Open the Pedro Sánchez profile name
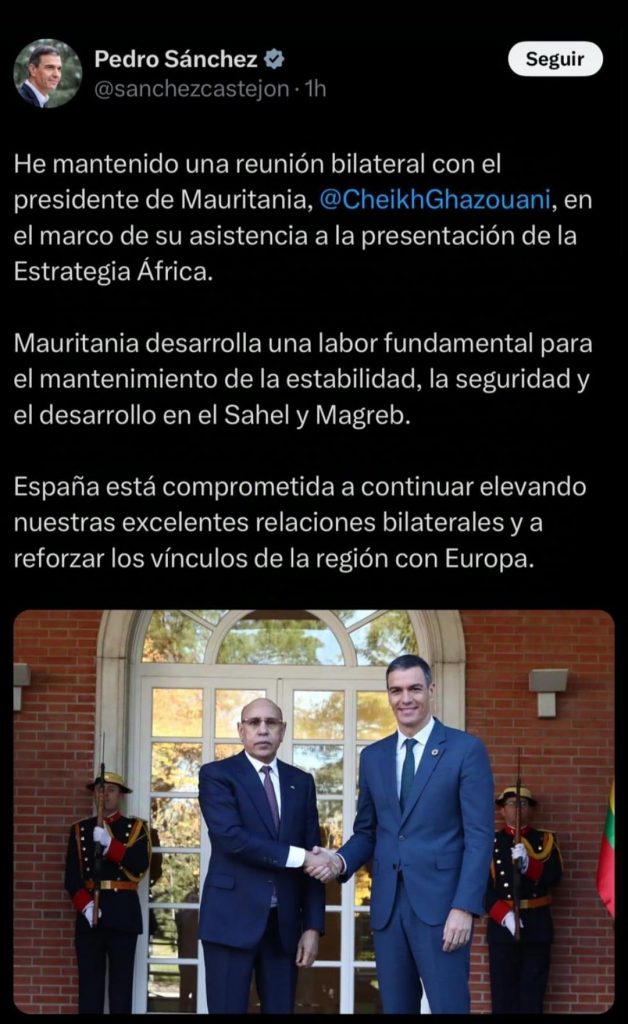The image size is (628, 1024). point(177,59)
